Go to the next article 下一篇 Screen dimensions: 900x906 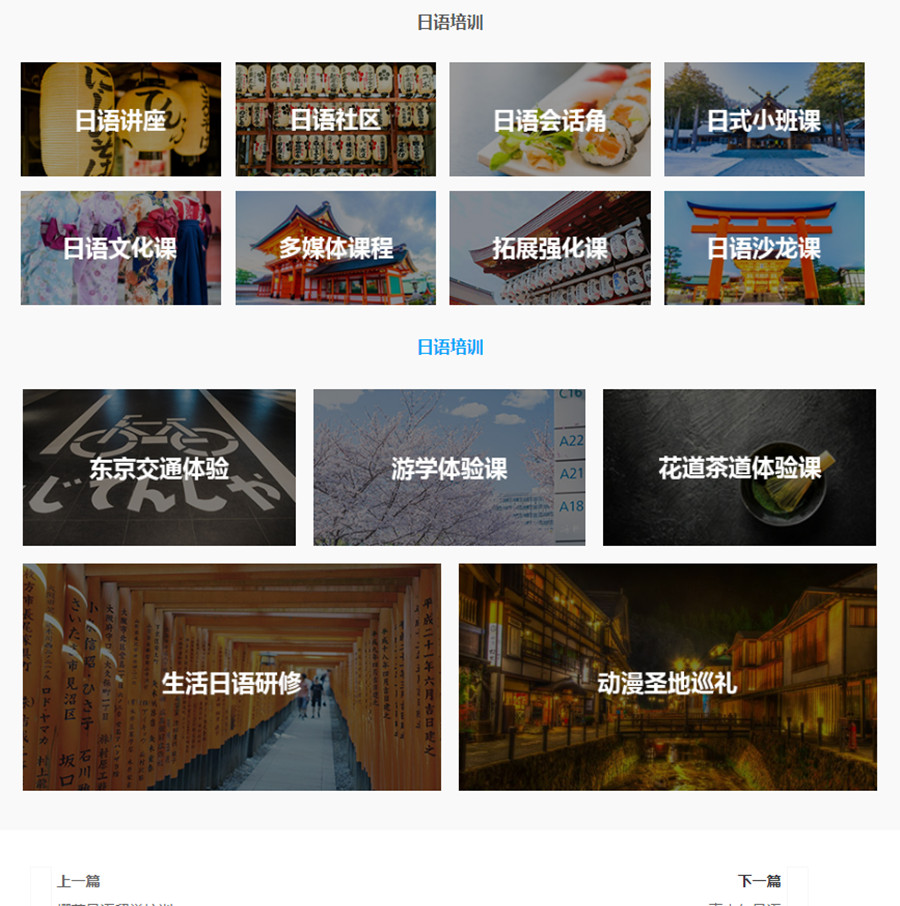point(759,881)
